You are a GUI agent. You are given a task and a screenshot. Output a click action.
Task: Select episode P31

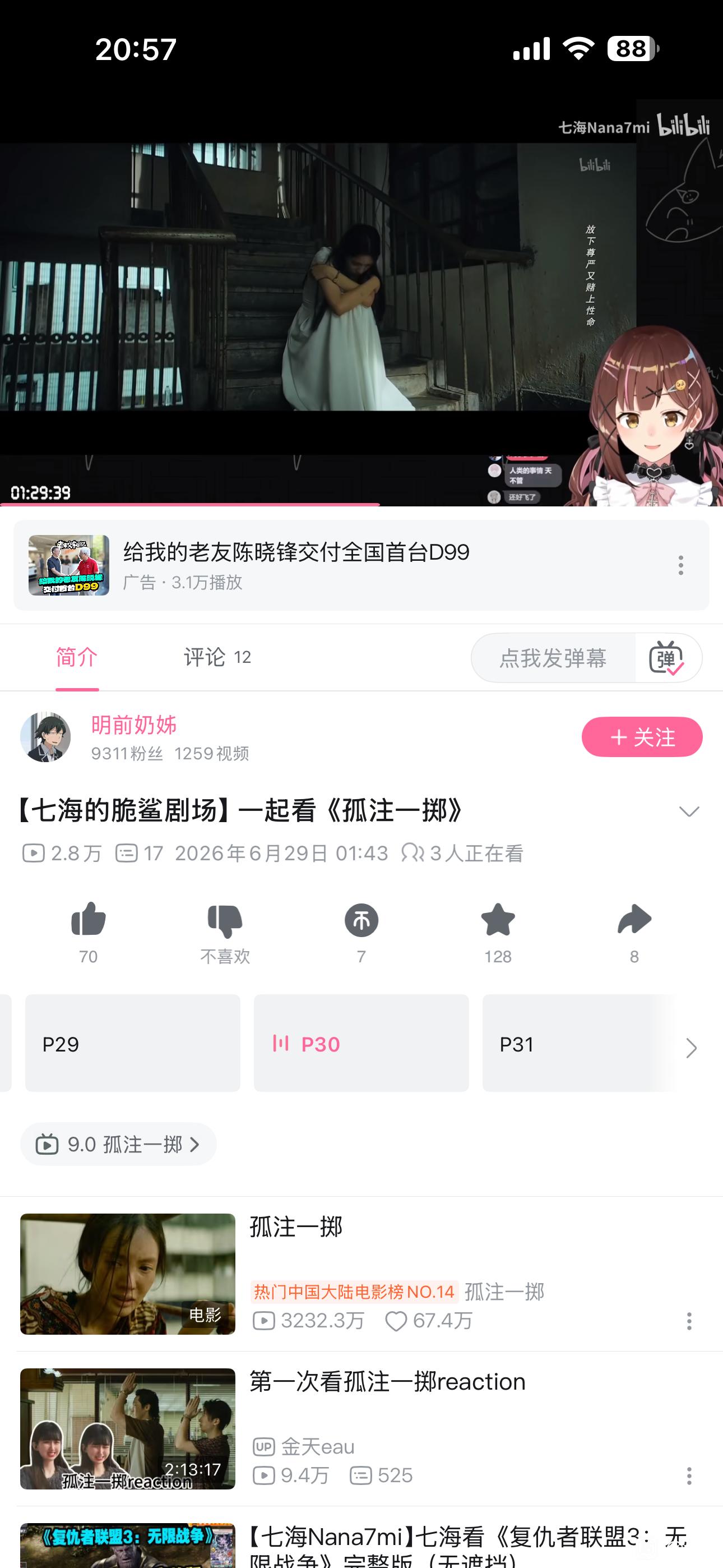[578, 1043]
